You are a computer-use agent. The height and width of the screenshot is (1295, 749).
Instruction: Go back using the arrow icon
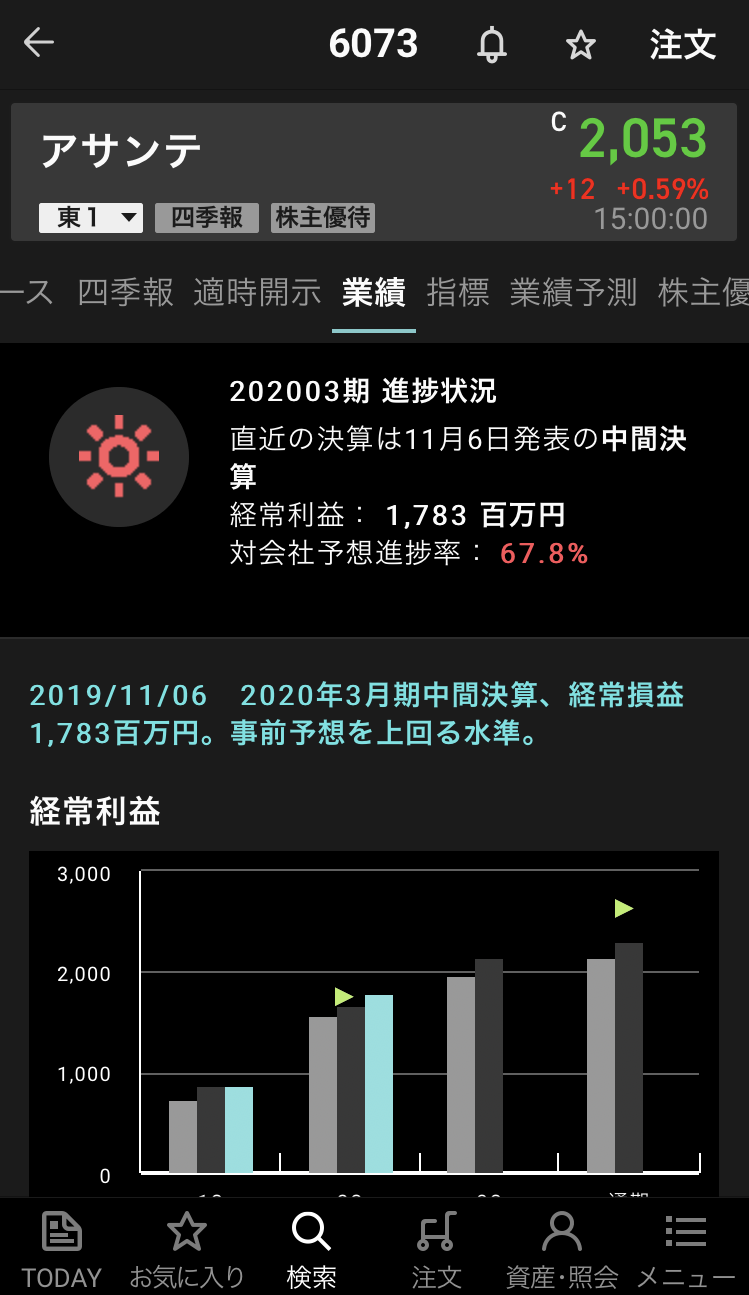click(39, 43)
